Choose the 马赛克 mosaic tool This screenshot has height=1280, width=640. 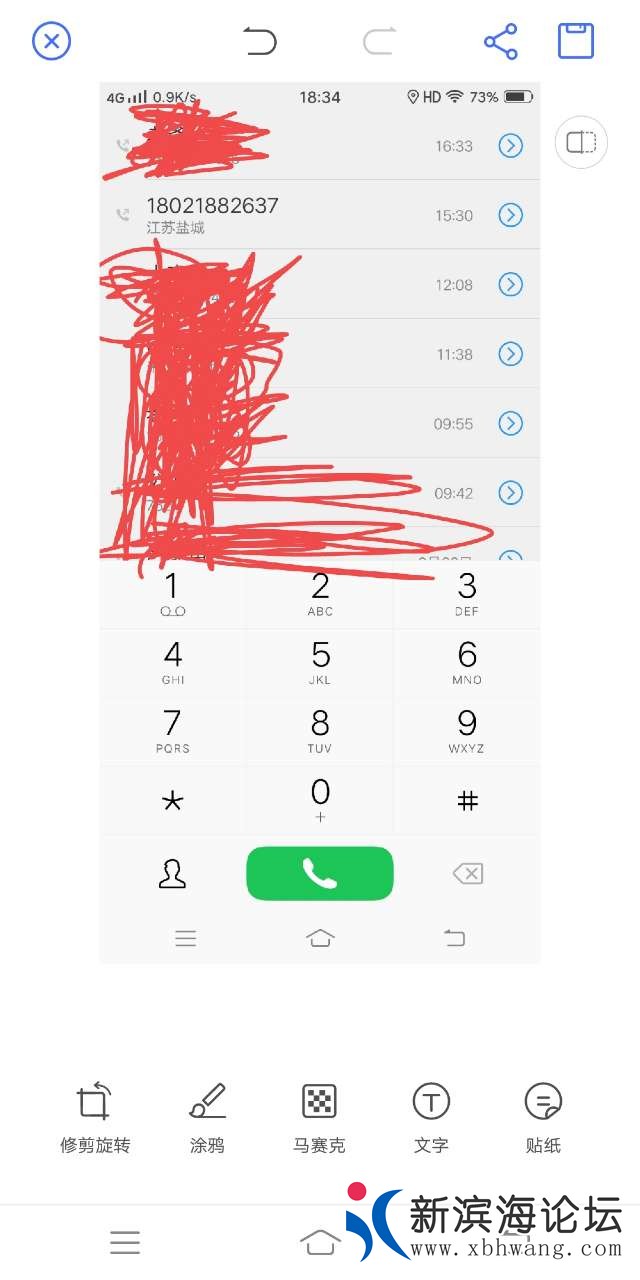tap(319, 1117)
